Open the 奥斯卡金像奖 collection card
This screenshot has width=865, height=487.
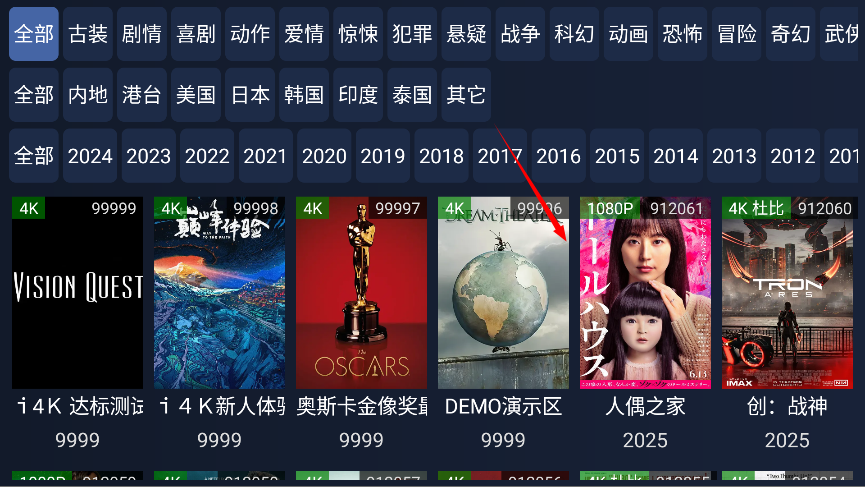(x=361, y=292)
